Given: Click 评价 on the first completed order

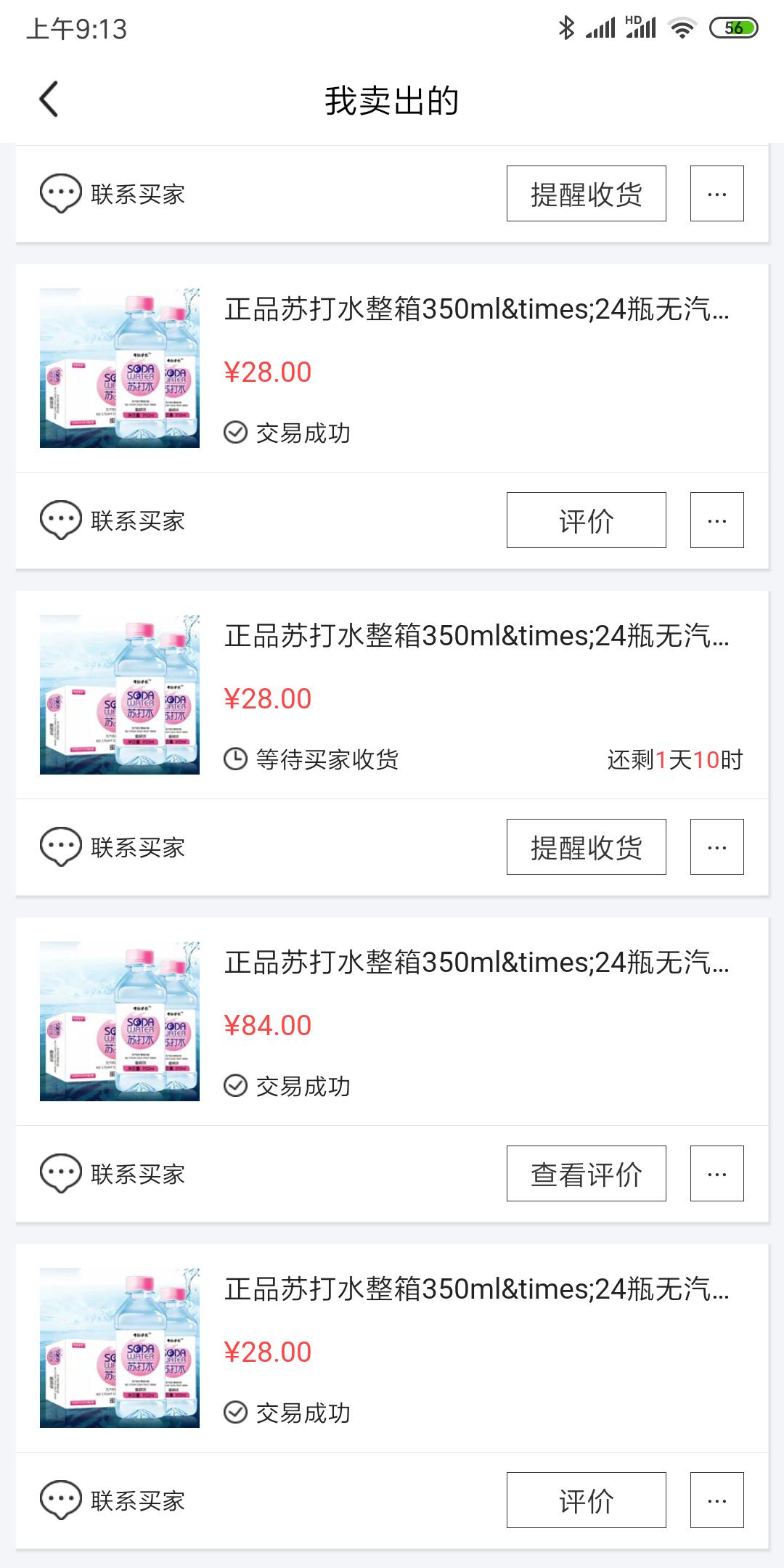Looking at the screenshot, I should pyautogui.click(x=586, y=519).
